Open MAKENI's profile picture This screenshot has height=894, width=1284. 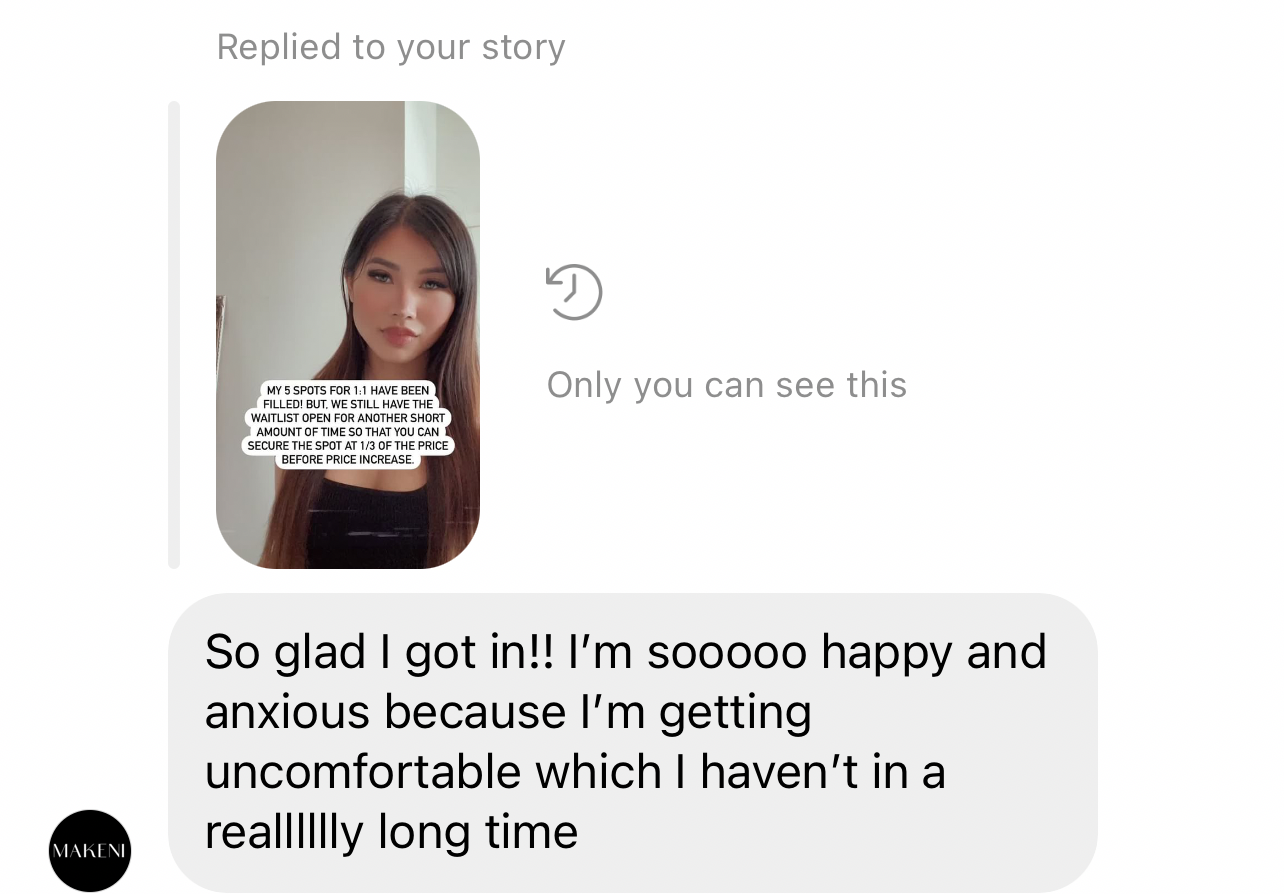tap(90, 850)
